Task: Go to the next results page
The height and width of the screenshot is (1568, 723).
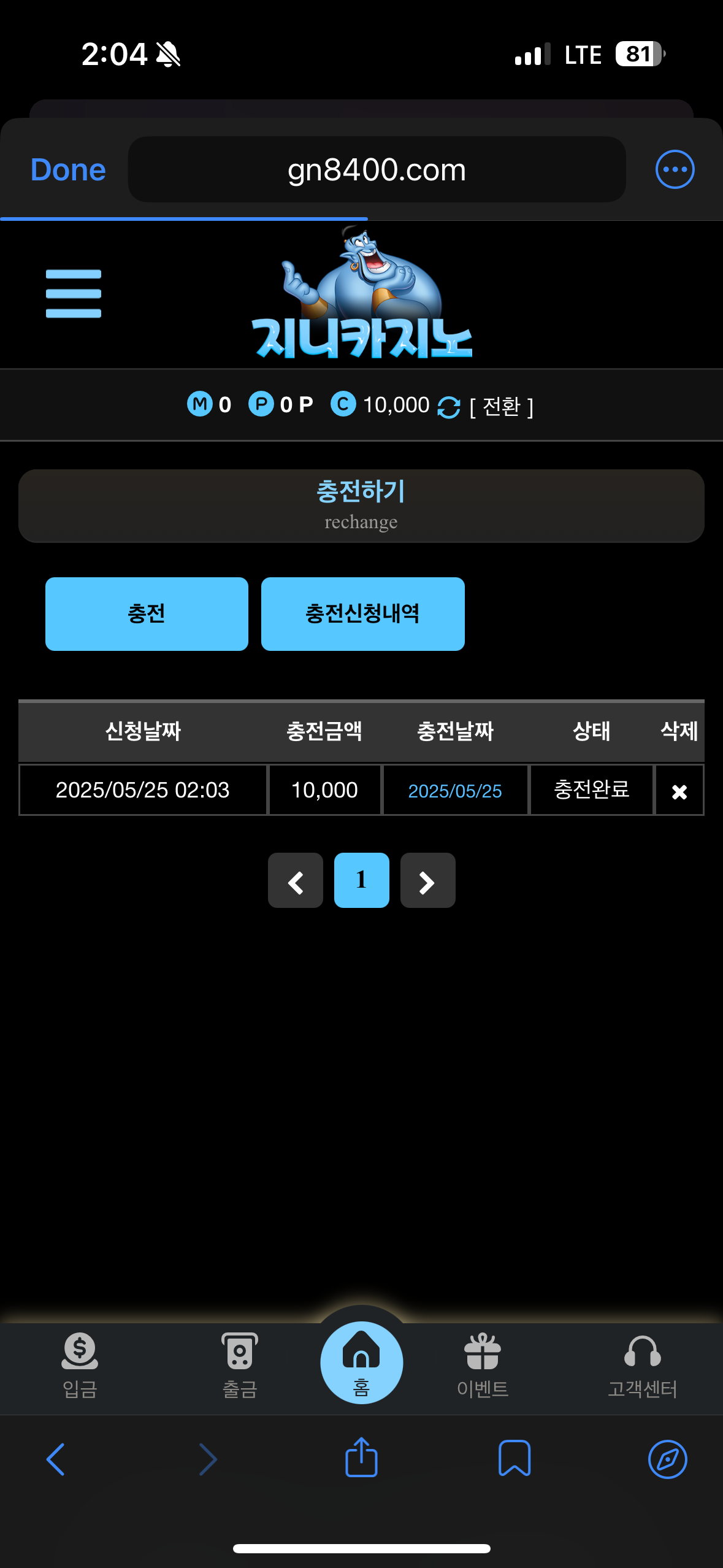Action: [x=427, y=880]
